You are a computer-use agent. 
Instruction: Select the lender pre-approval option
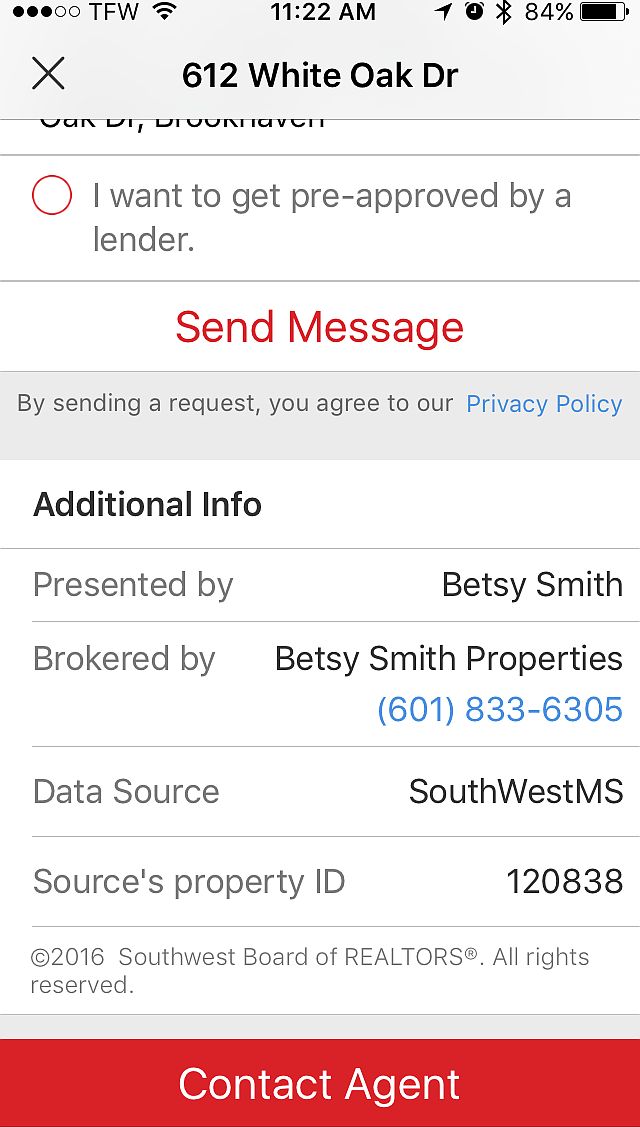pos(52,195)
